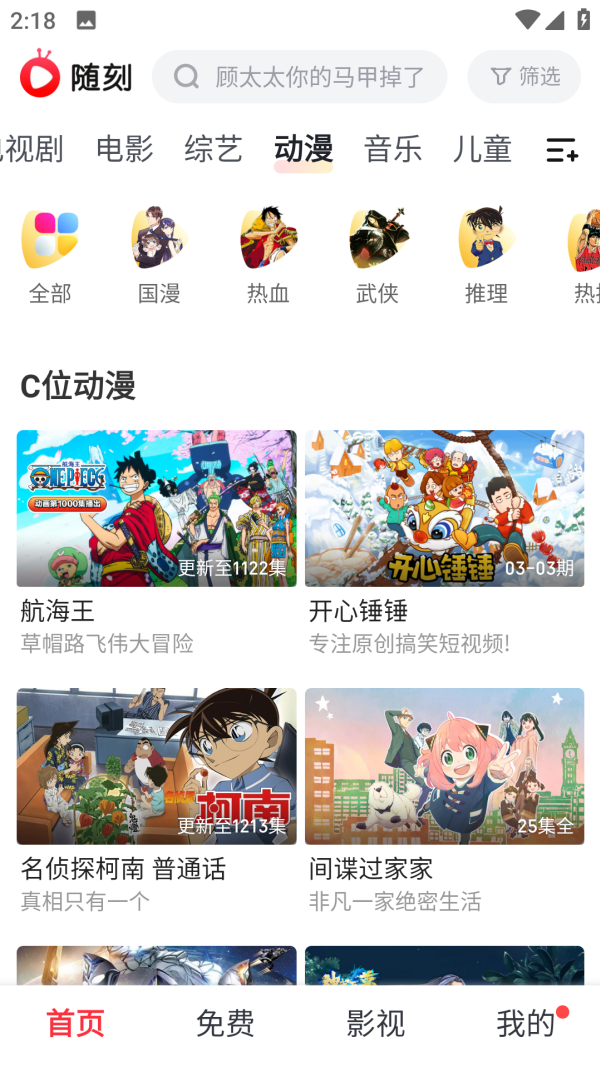The height and width of the screenshot is (1067, 600).
Task: Select the 音乐 tab
Action: tap(393, 149)
